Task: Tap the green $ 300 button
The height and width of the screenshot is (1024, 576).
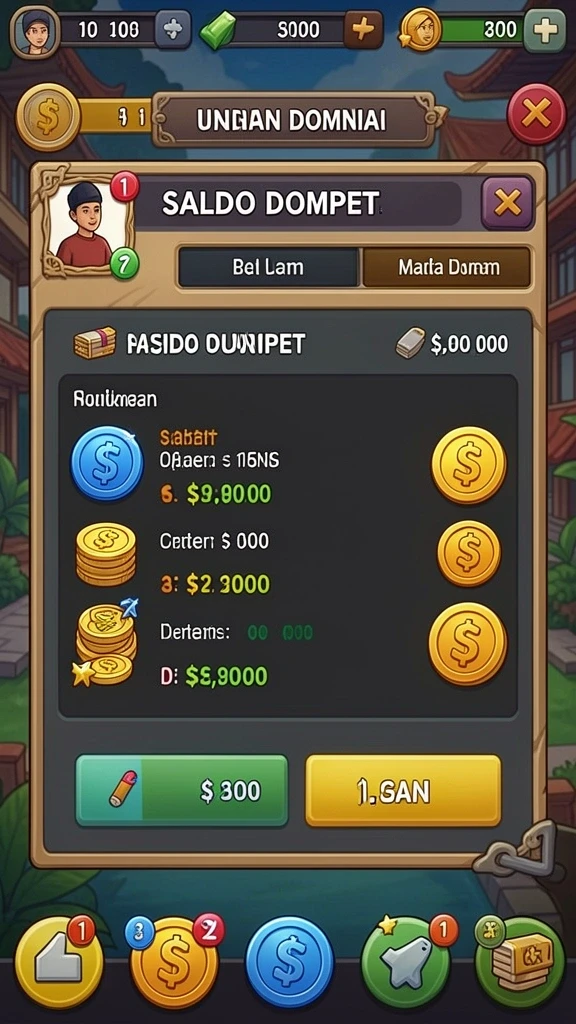Action: (x=182, y=791)
